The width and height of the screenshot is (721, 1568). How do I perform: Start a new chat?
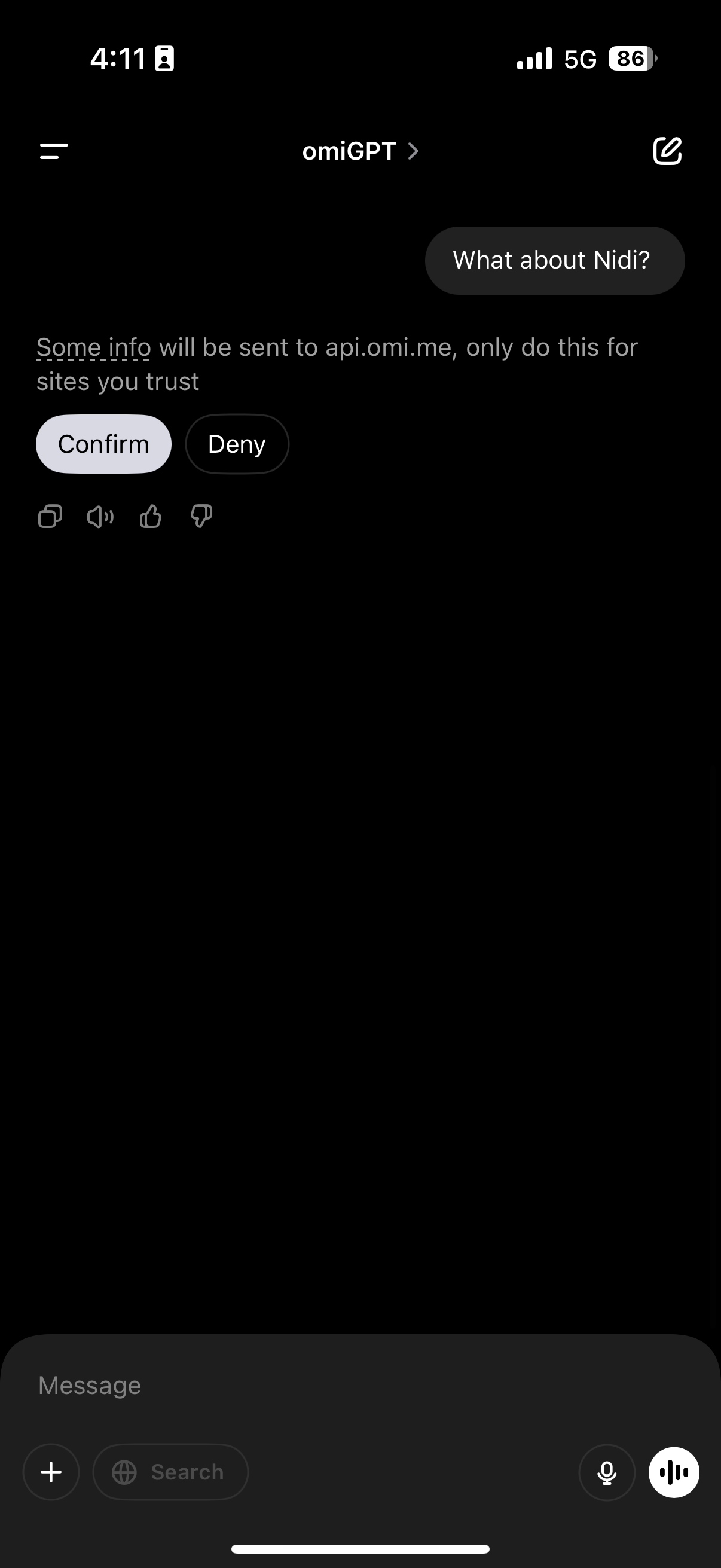click(667, 151)
